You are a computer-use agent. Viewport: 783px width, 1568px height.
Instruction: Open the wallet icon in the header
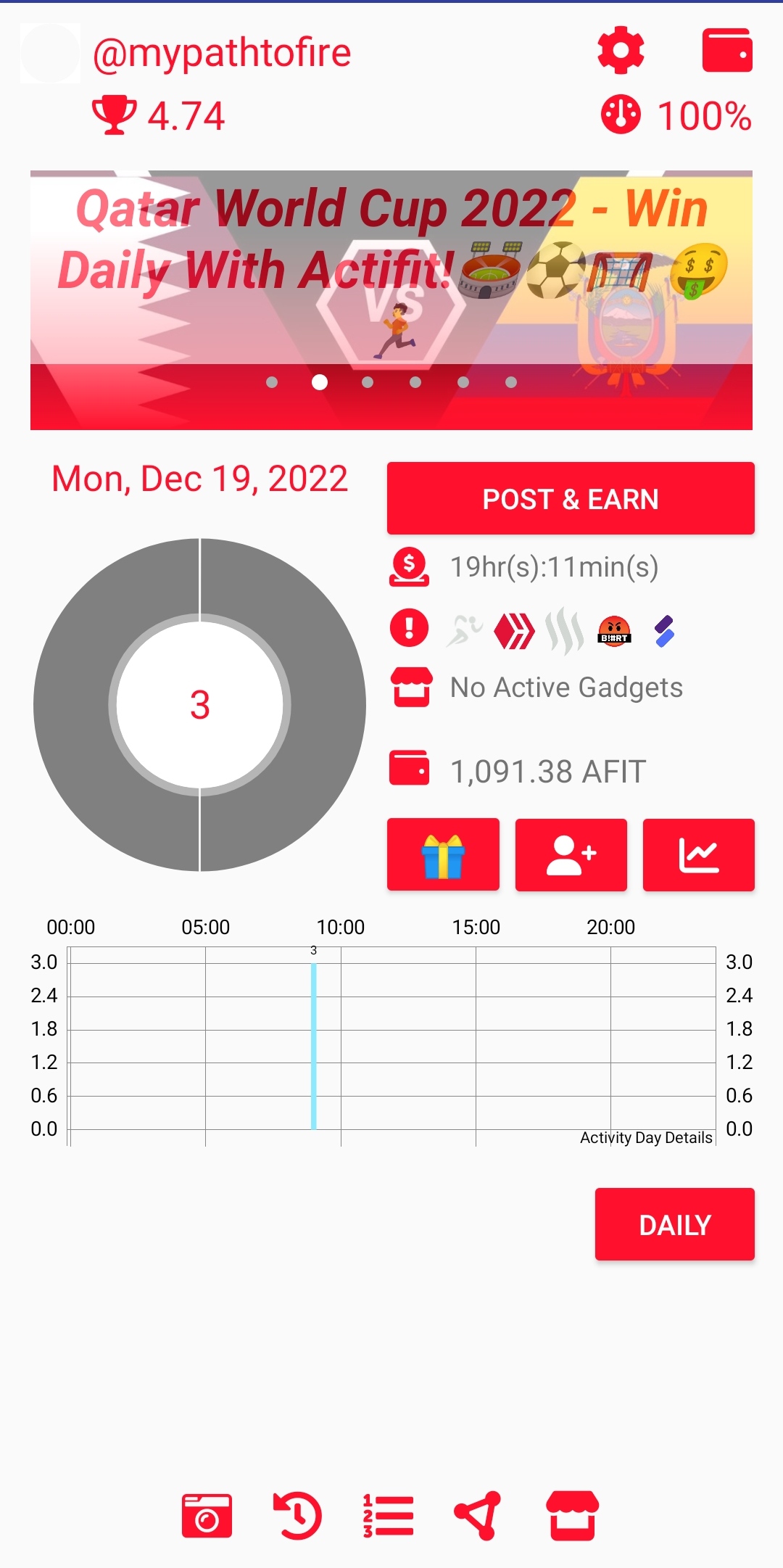point(727,51)
